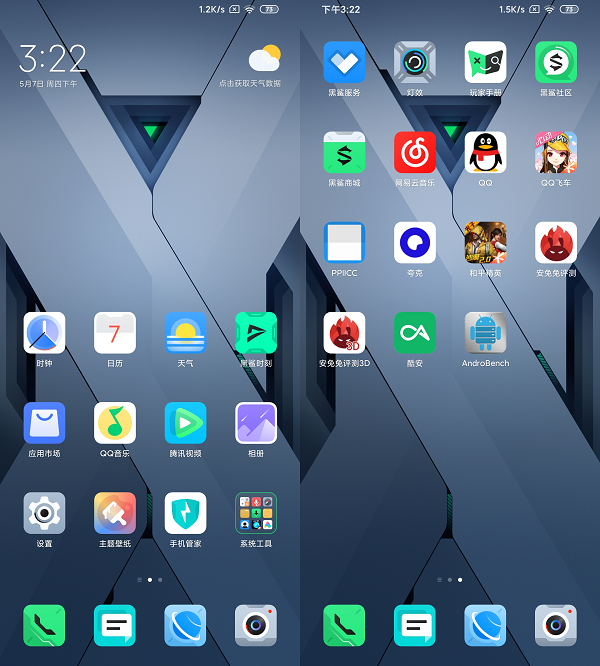Open 黑鲨服务 app
This screenshot has width=600, height=666.
click(x=344, y=62)
